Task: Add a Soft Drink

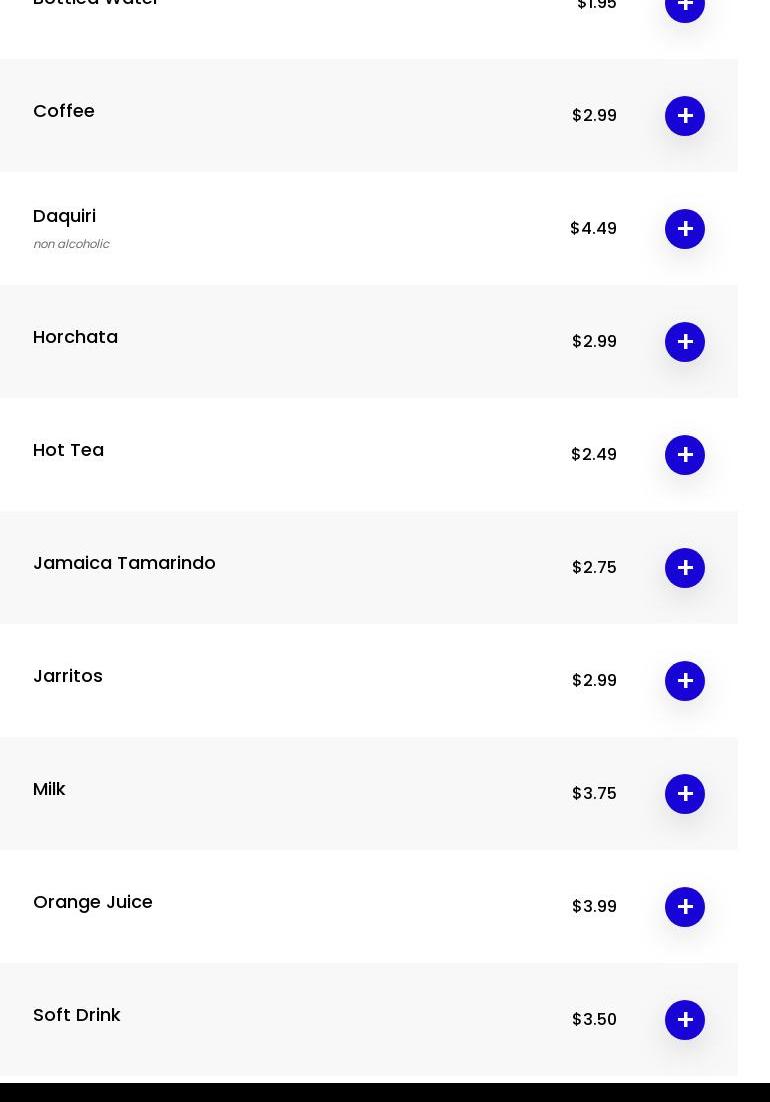Action: point(685,1020)
